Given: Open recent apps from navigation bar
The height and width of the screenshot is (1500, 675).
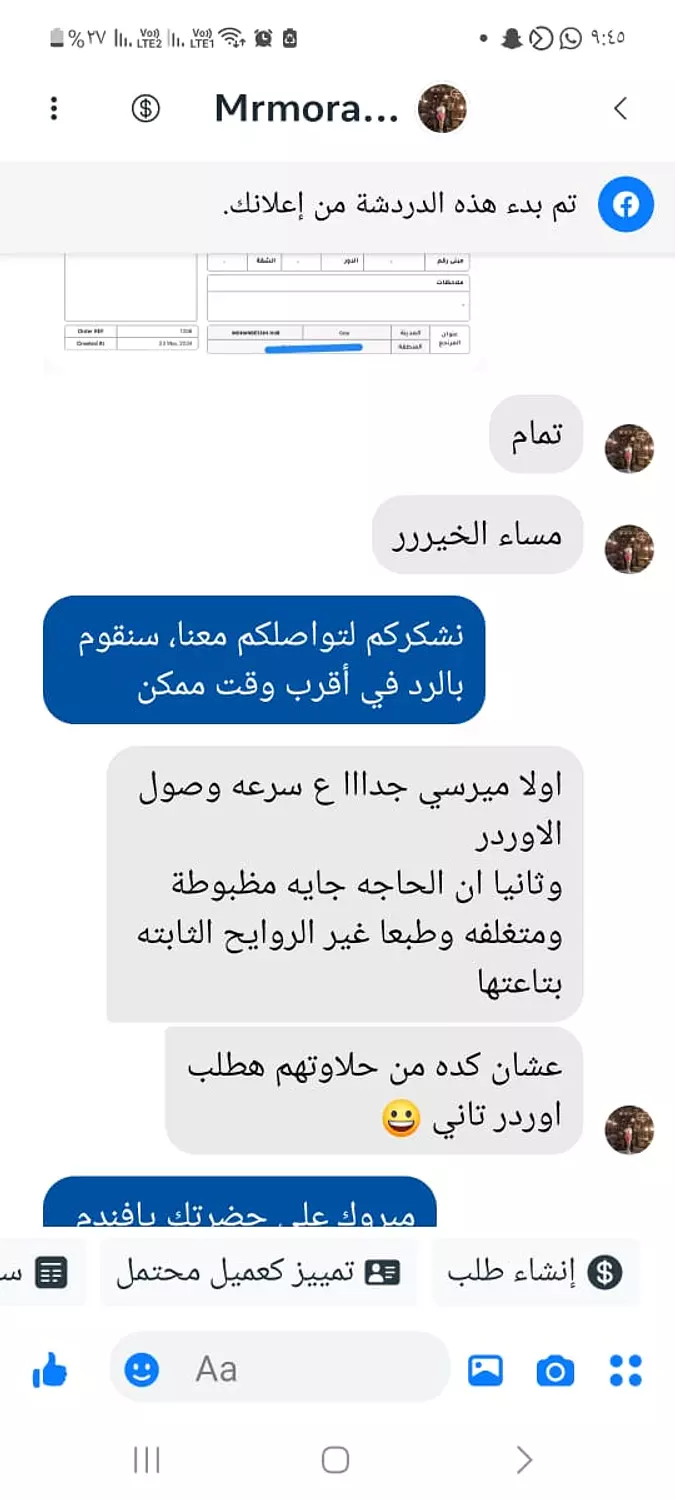Looking at the screenshot, I should point(147,1460).
